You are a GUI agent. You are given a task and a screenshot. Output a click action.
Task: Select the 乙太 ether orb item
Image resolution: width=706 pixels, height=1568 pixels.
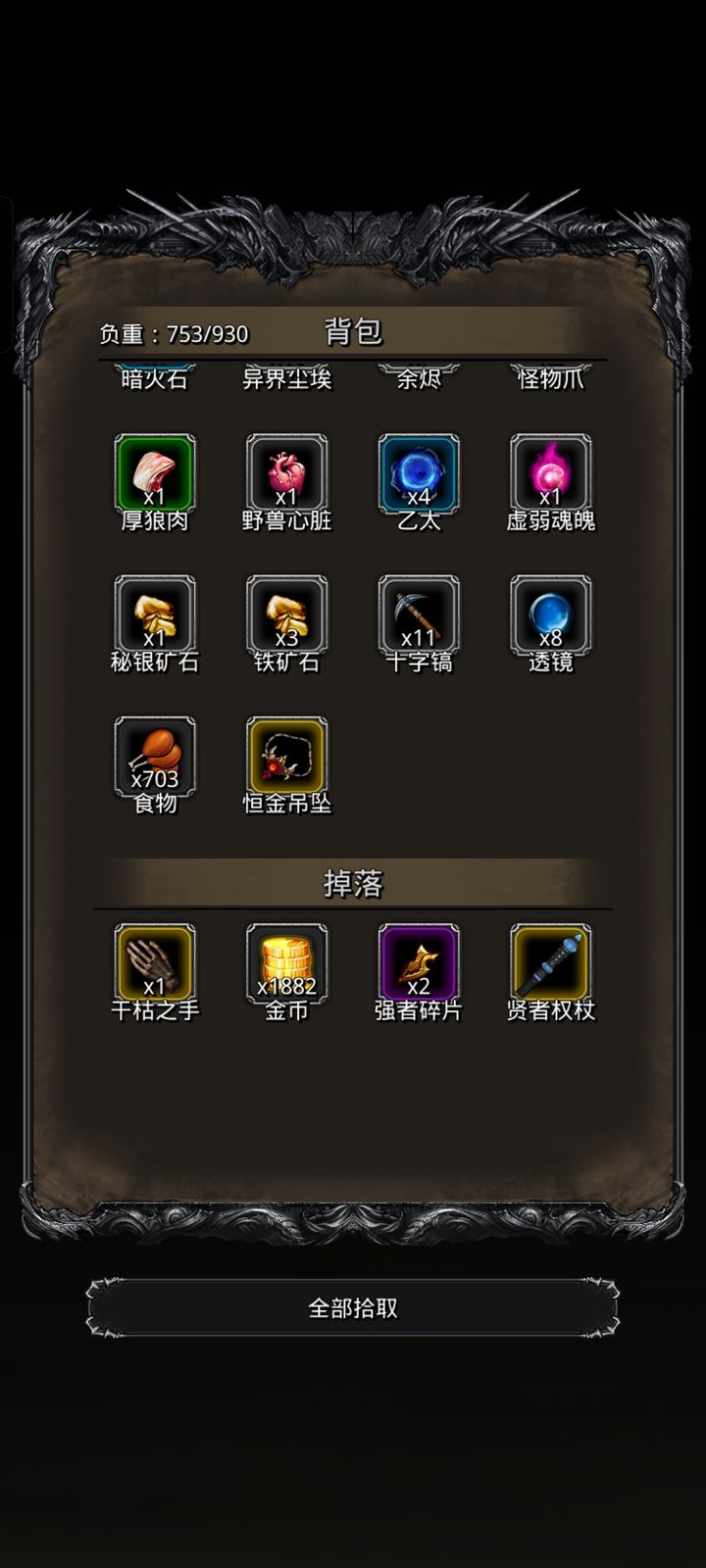coord(419,473)
